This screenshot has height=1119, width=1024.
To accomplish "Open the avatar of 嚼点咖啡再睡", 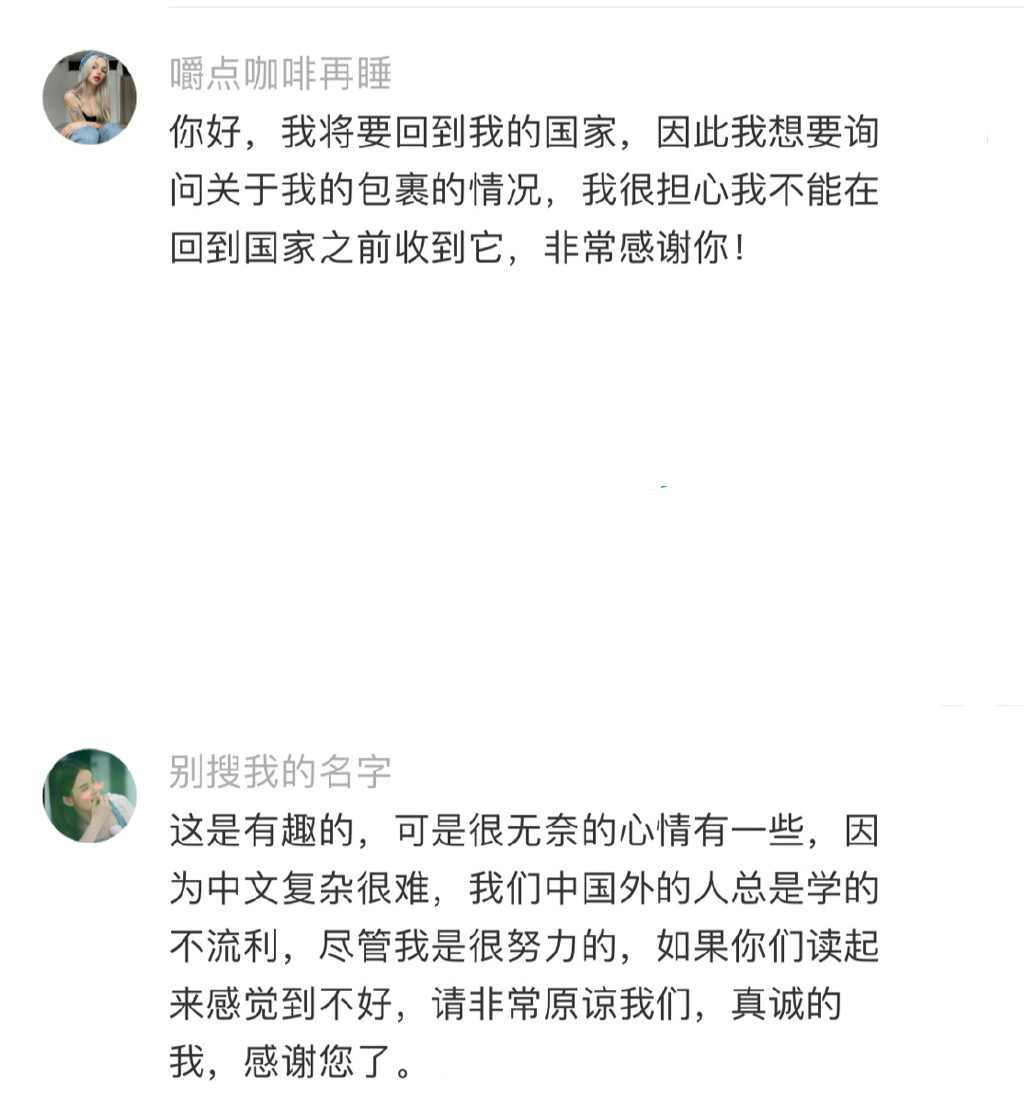I will [x=89, y=97].
